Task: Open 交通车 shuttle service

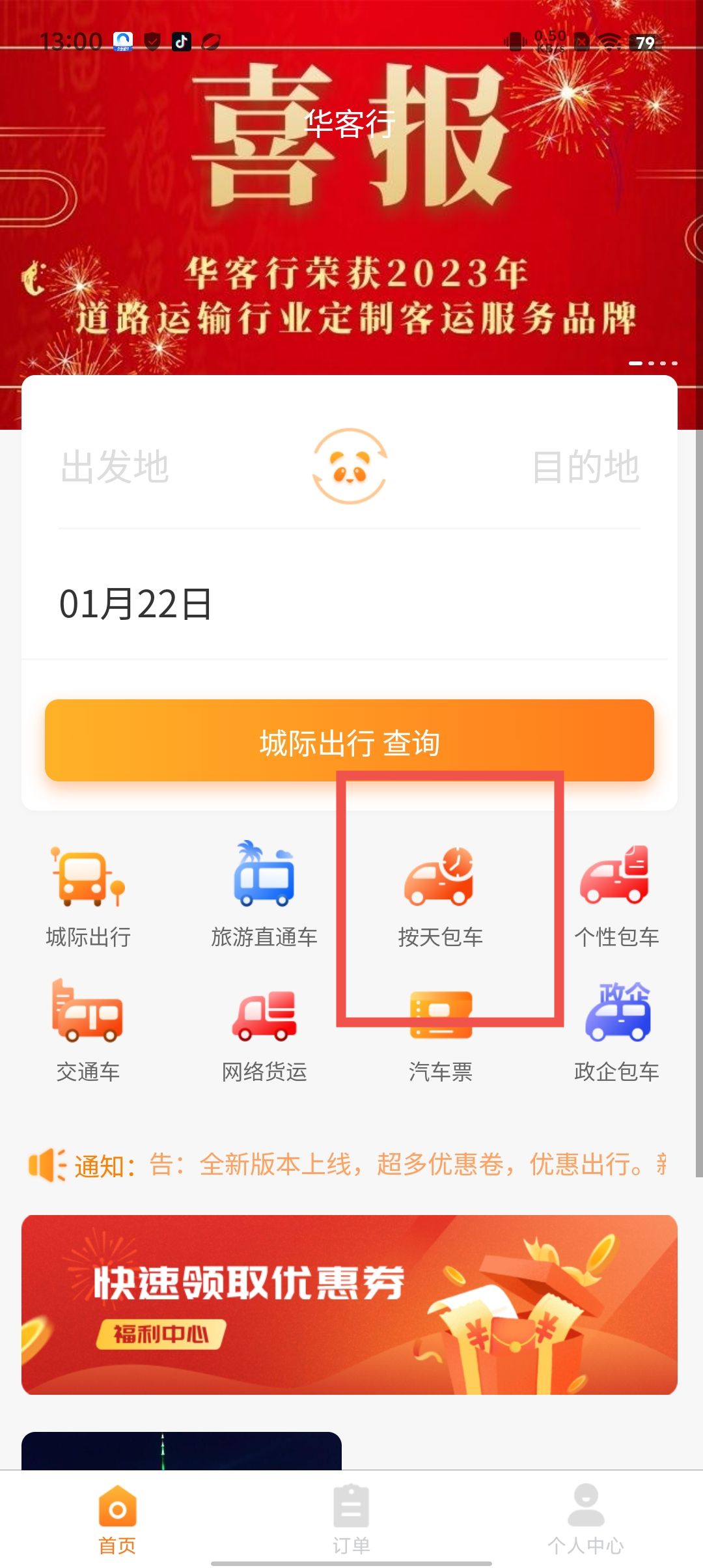Action: pos(89,1030)
